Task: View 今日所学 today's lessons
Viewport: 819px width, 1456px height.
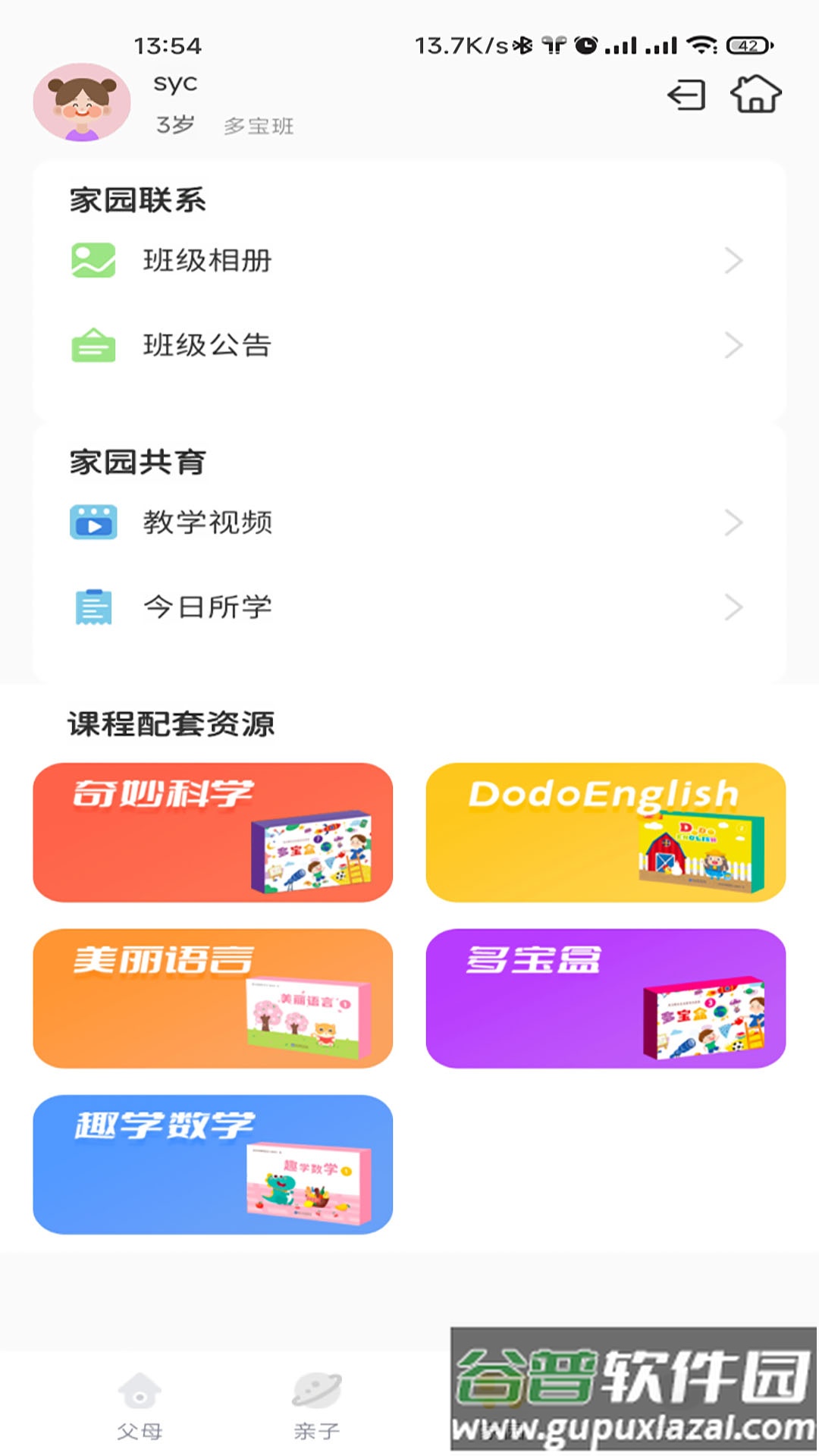Action: pyautogui.click(x=409, y=607)
